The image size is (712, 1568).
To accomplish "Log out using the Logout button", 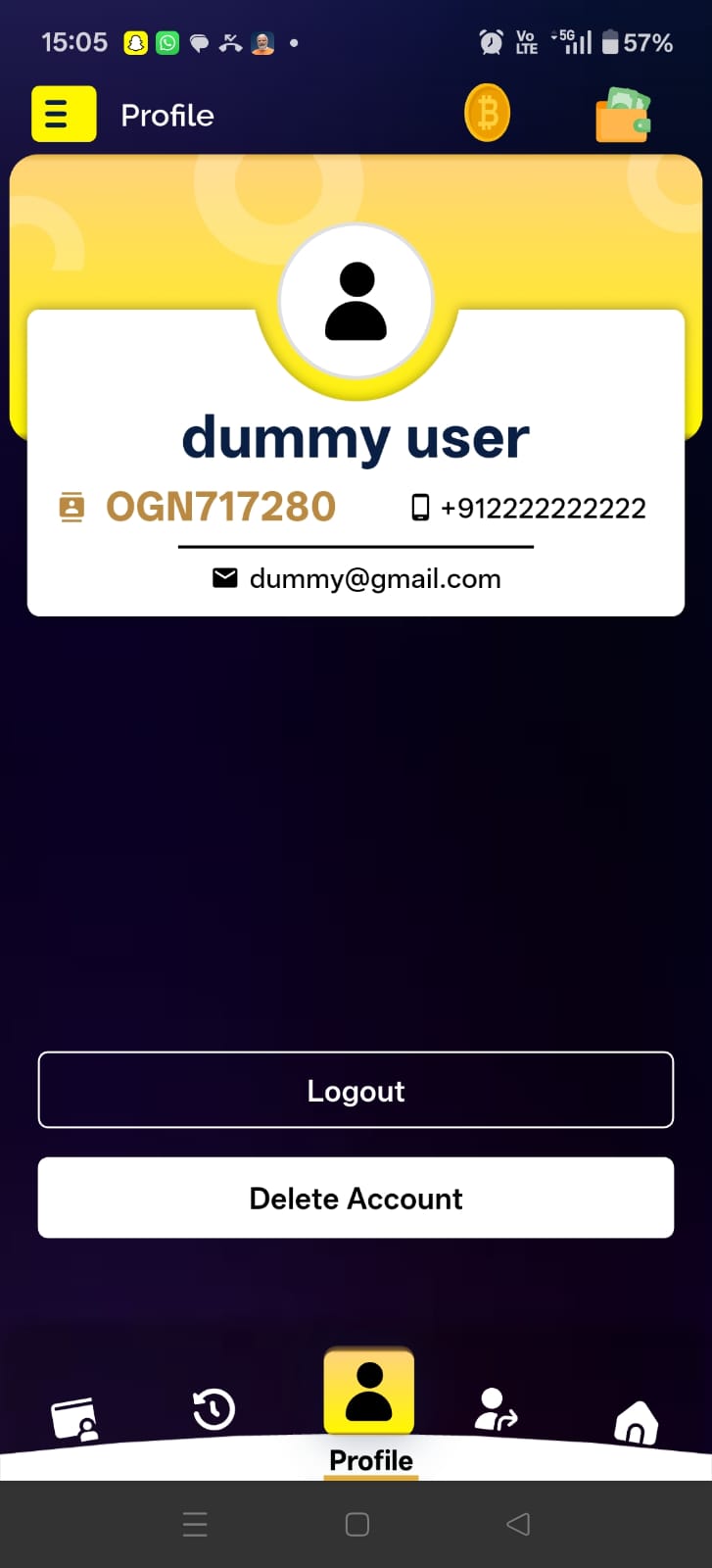I will [356, 1090].
